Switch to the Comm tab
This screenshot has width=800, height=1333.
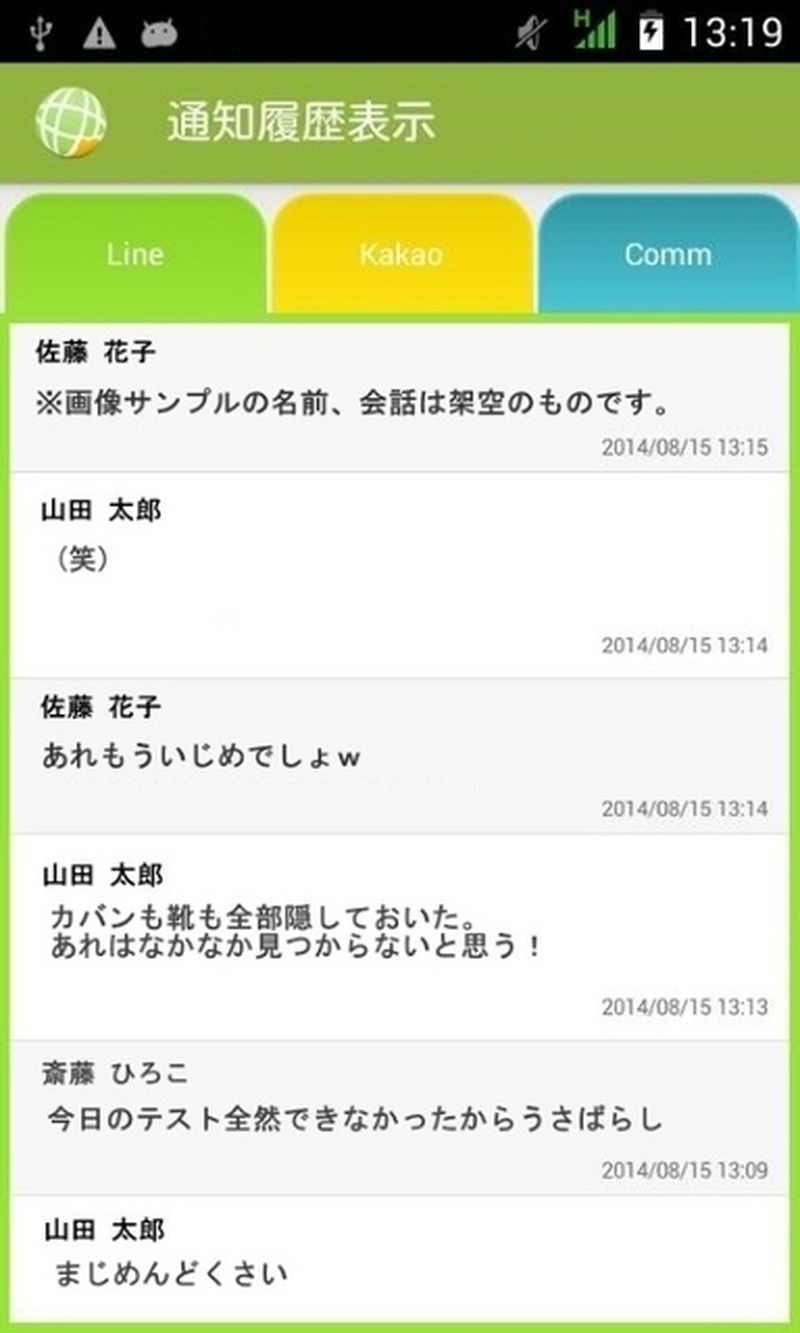point(667,254)
